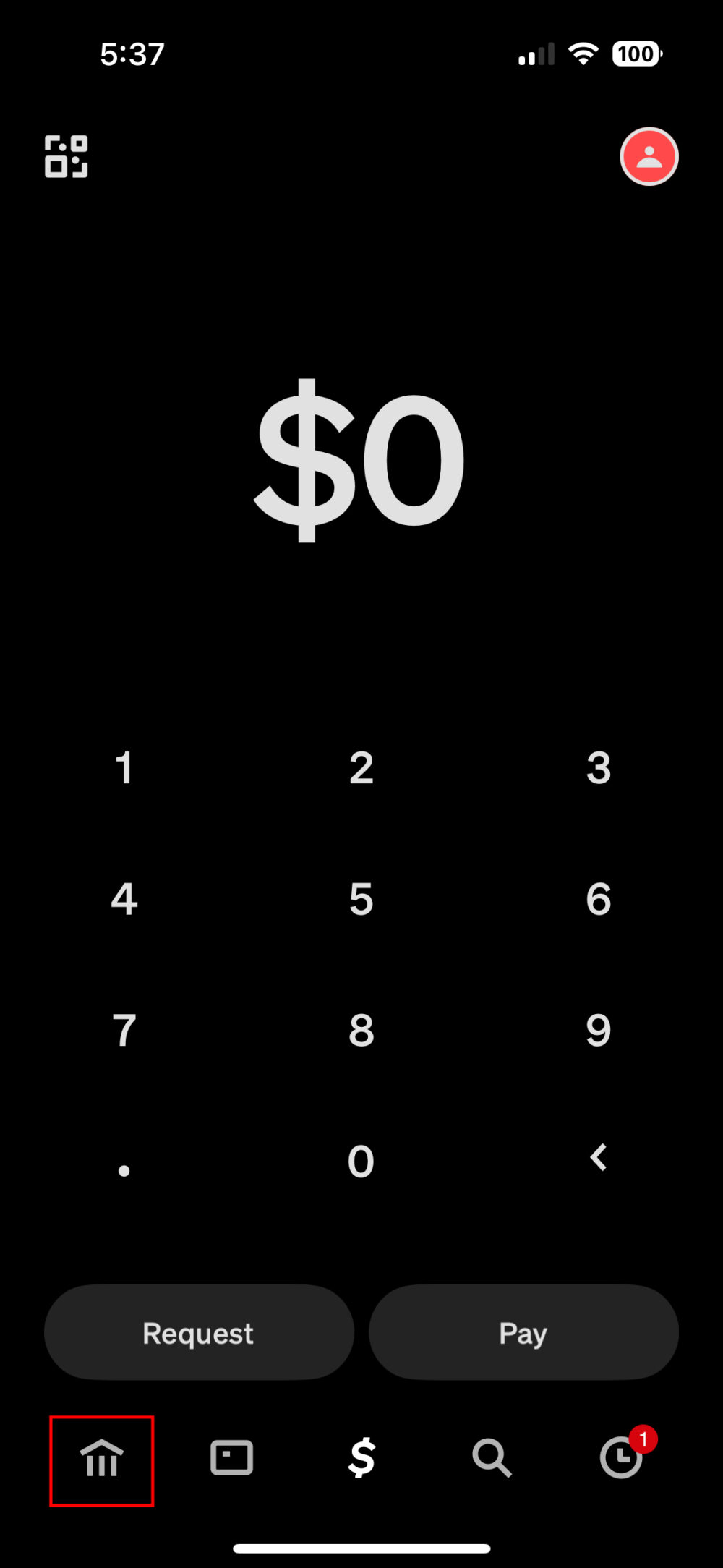The image size is (723, 1568).
Task: Enter the number 1 on the keypad
Action: point(124,768)
